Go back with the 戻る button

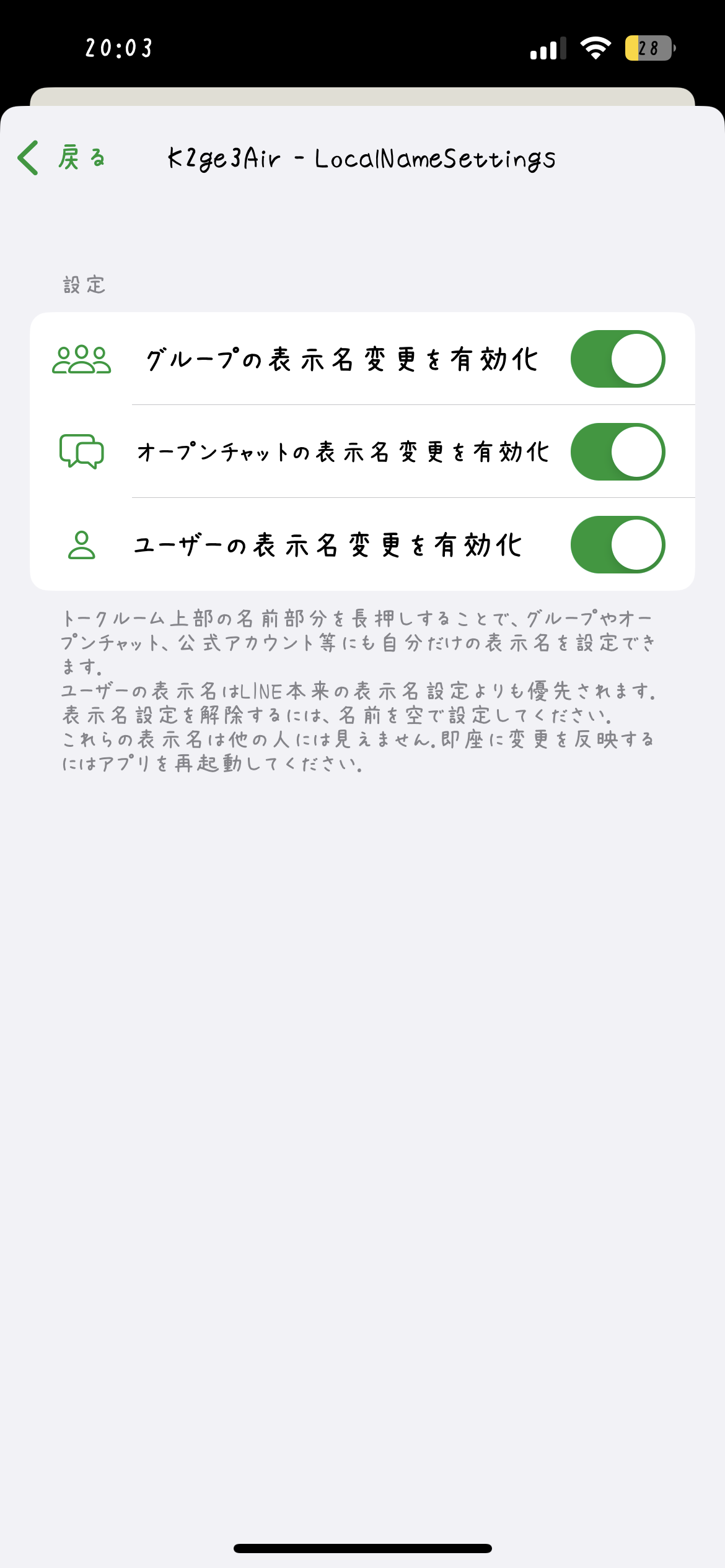tap(62, 158)
